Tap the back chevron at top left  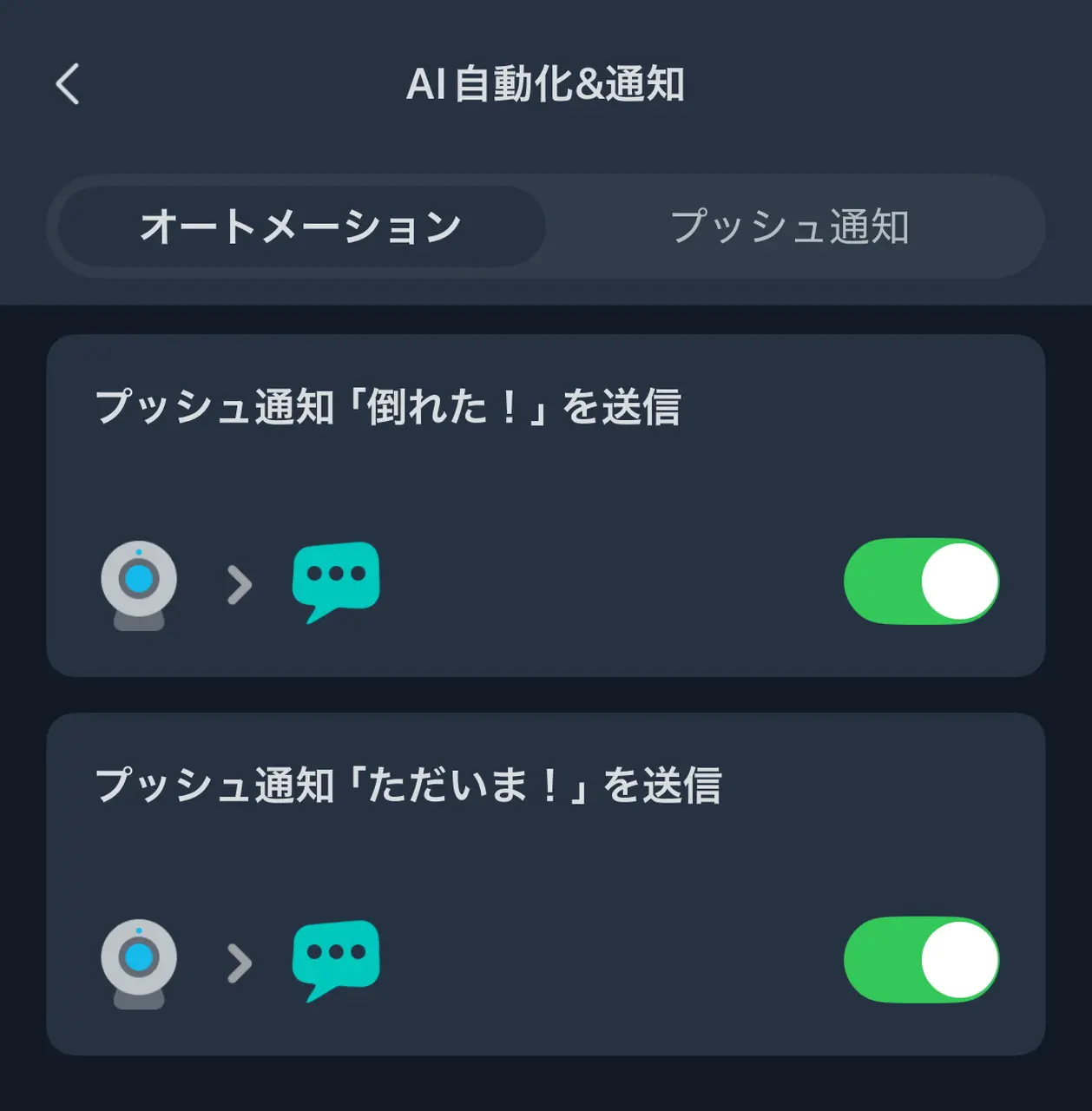65,84
